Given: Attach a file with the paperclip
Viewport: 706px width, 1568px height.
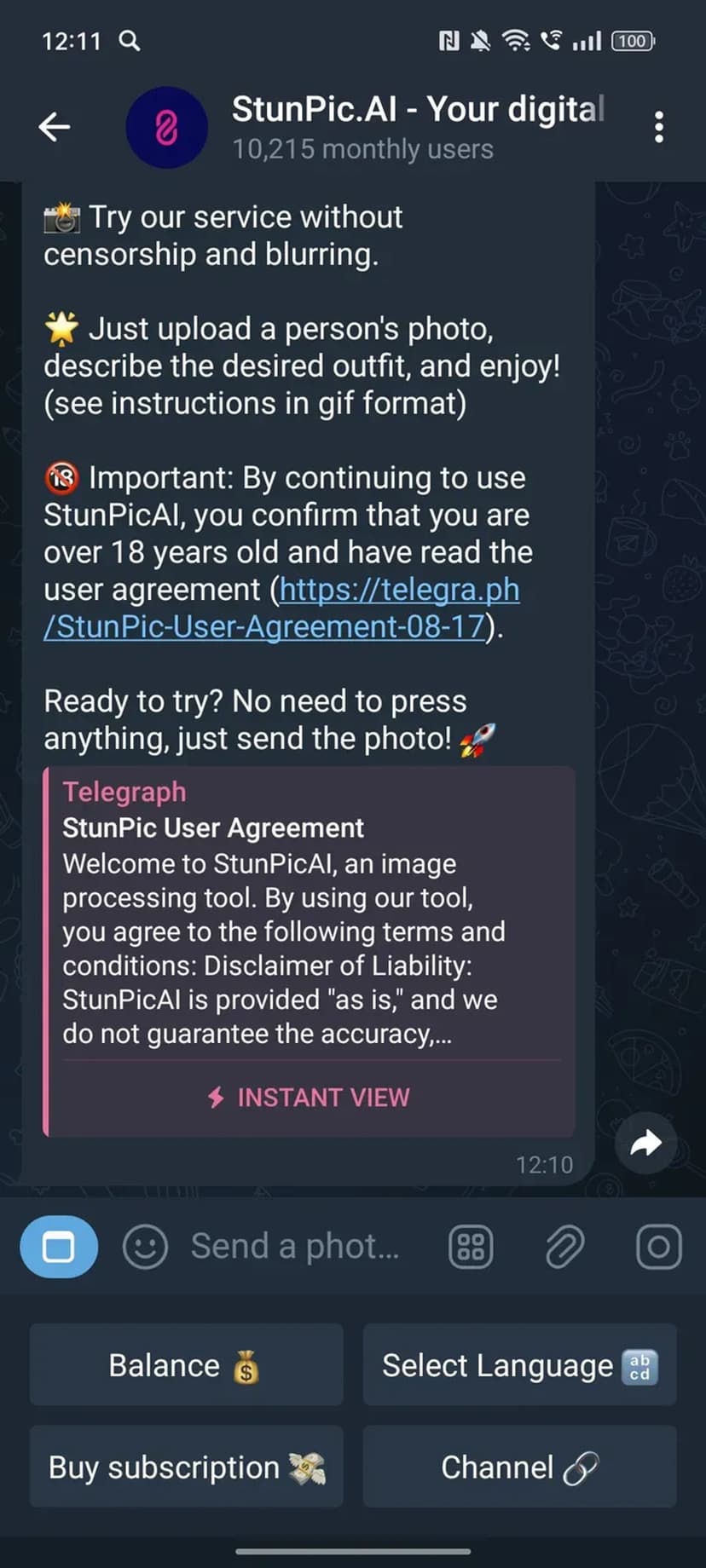Looking at the screenshot, I should point(564,1247).
